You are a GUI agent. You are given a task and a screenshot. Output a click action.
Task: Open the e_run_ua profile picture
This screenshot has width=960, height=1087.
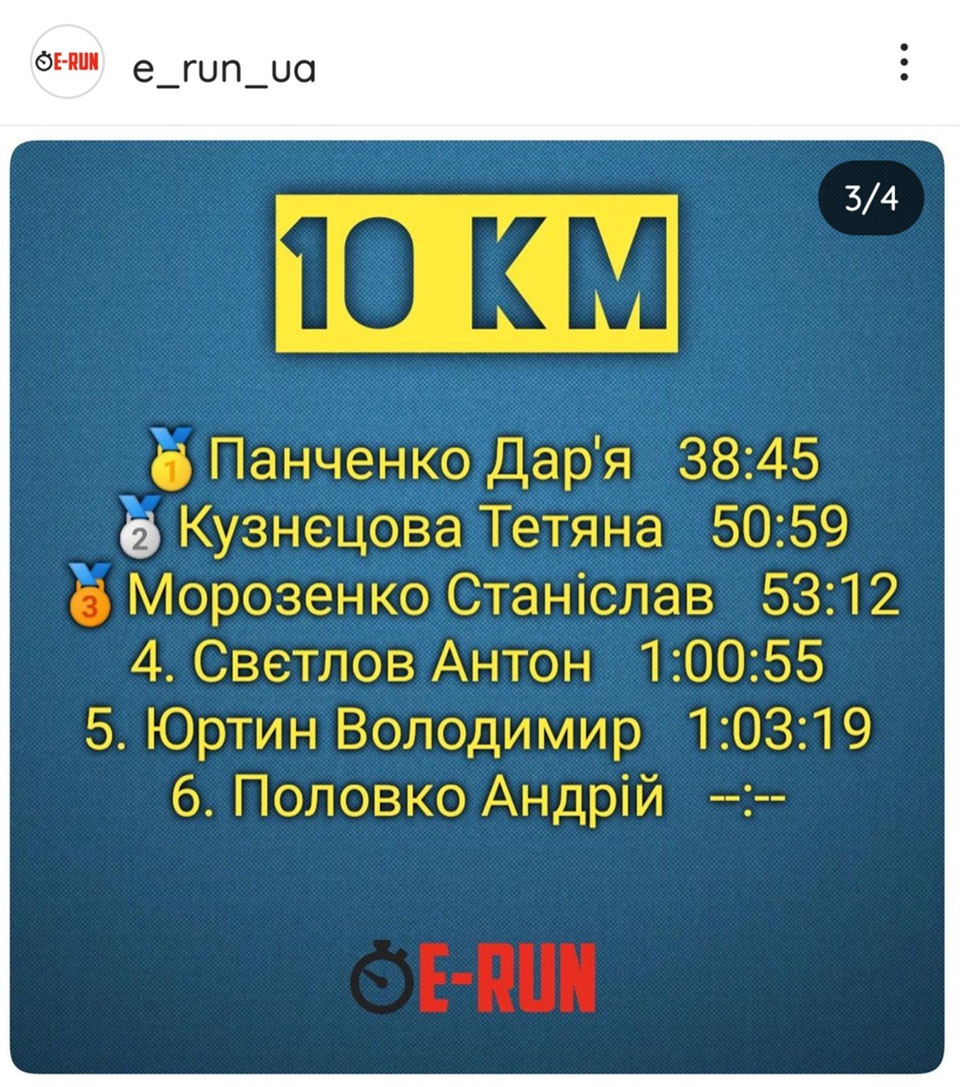(x=67, y=62)
